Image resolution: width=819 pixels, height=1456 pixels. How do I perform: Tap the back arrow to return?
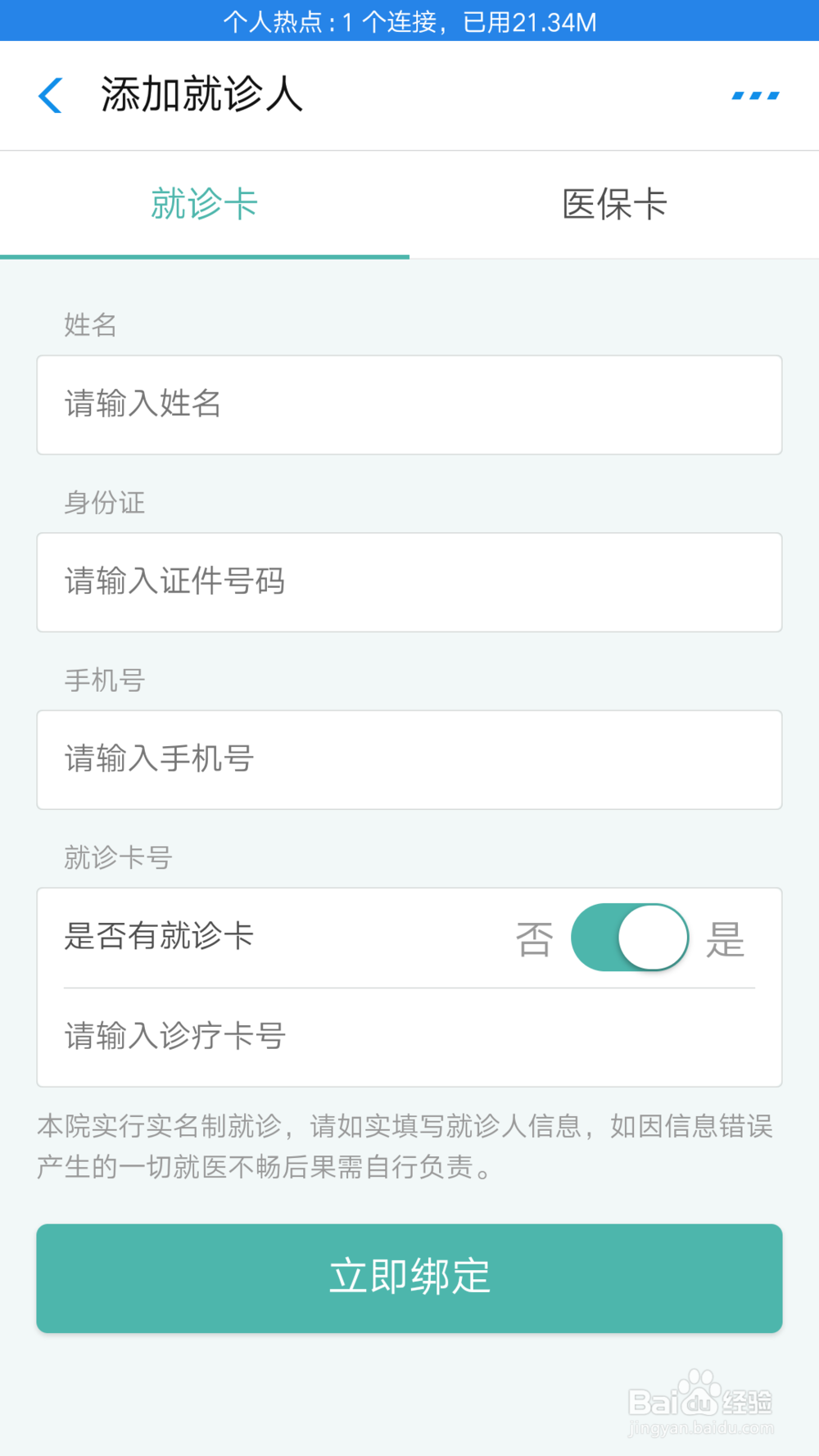pos(51,95)
